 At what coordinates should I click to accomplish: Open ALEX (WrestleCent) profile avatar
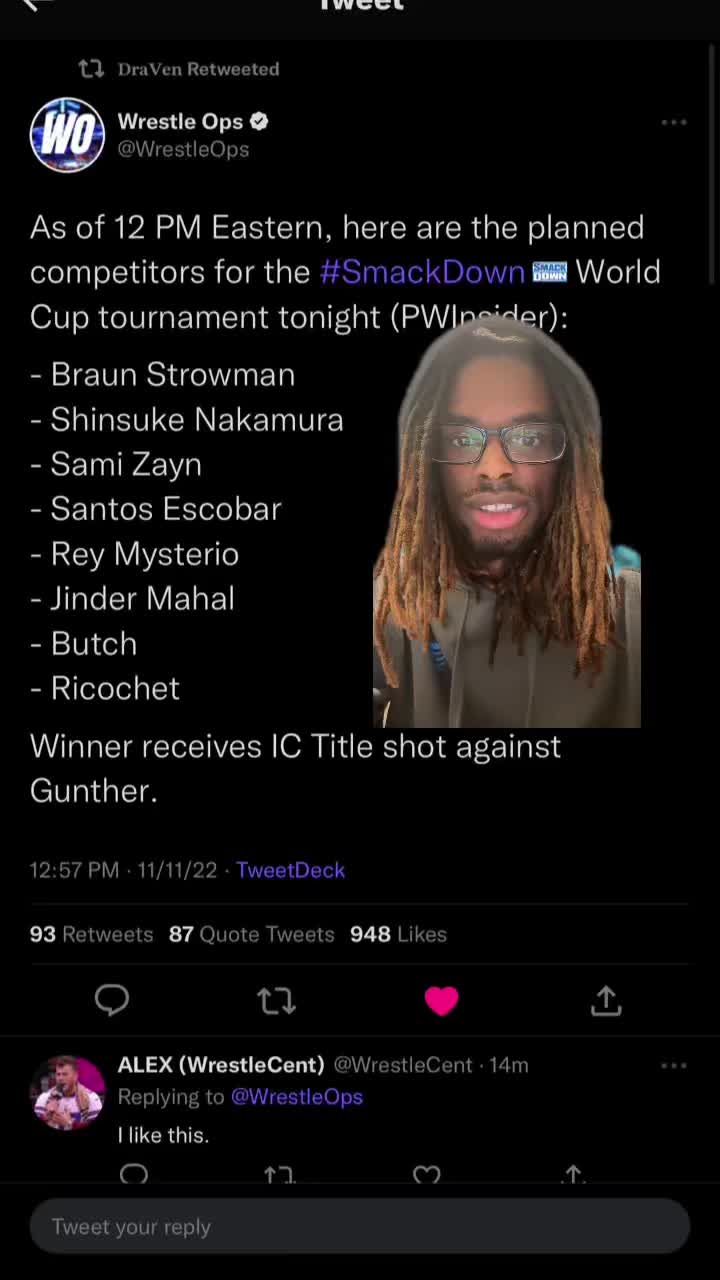click(x=67, y=1093)
